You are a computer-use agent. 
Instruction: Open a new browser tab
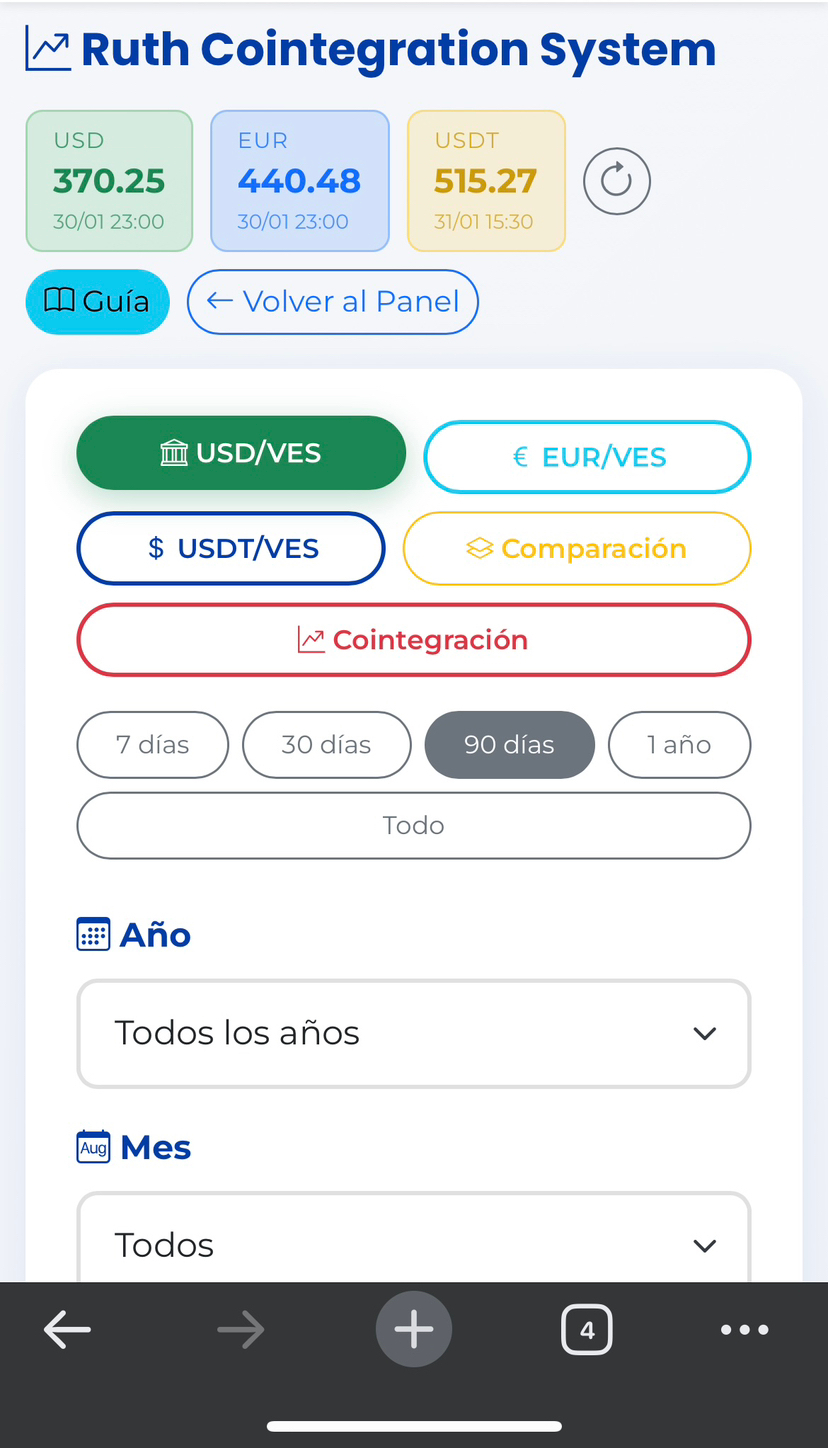coord(414,1329)
